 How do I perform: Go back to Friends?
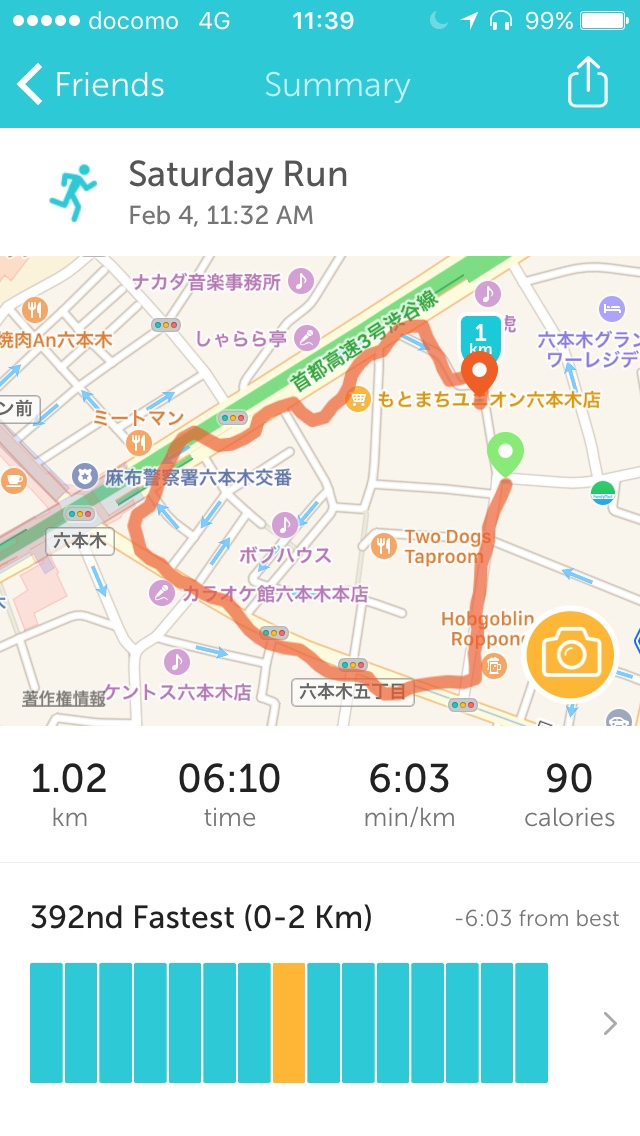pos(90,85)
